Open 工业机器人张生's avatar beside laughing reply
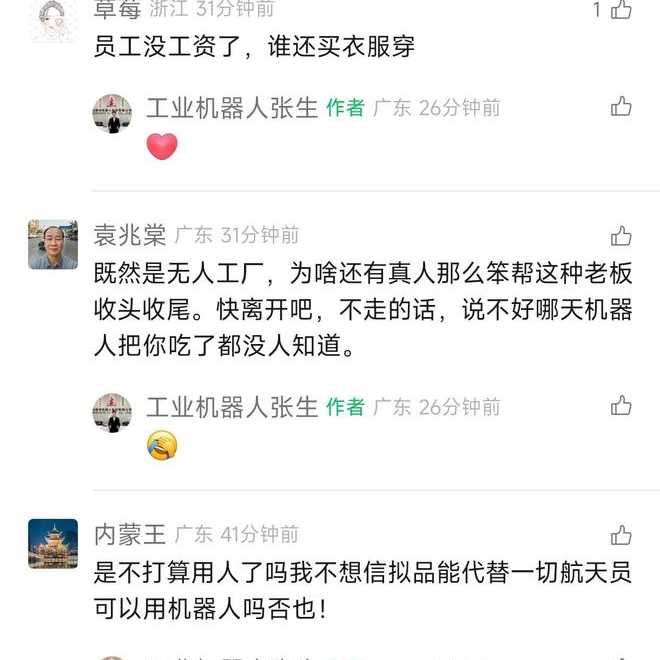Viewport: 660px width, 660px height. point(112,413)
